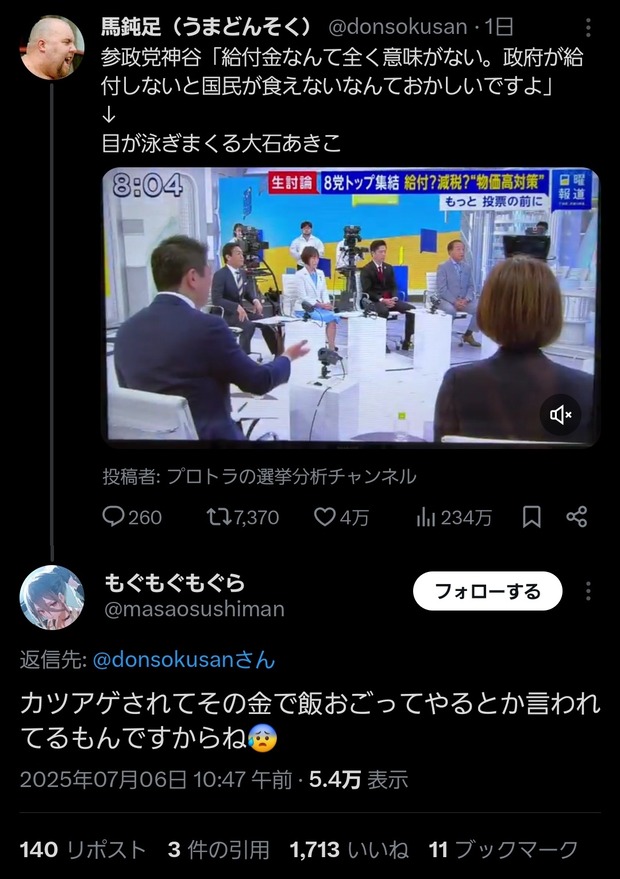
Task: Unmute the embedded video
Action: pyautogui.click(x=561, y=414)
